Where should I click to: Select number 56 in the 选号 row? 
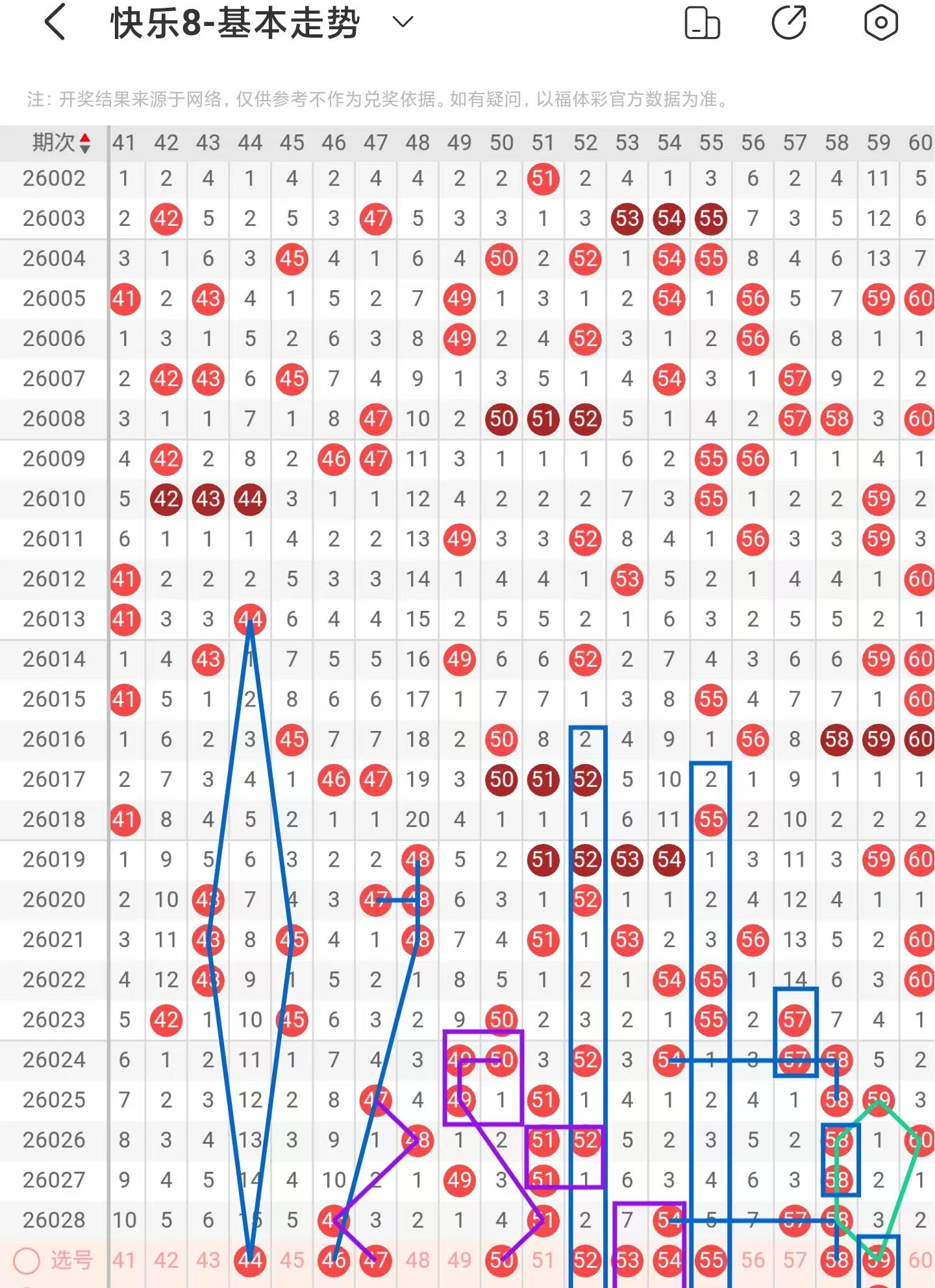753,1260
